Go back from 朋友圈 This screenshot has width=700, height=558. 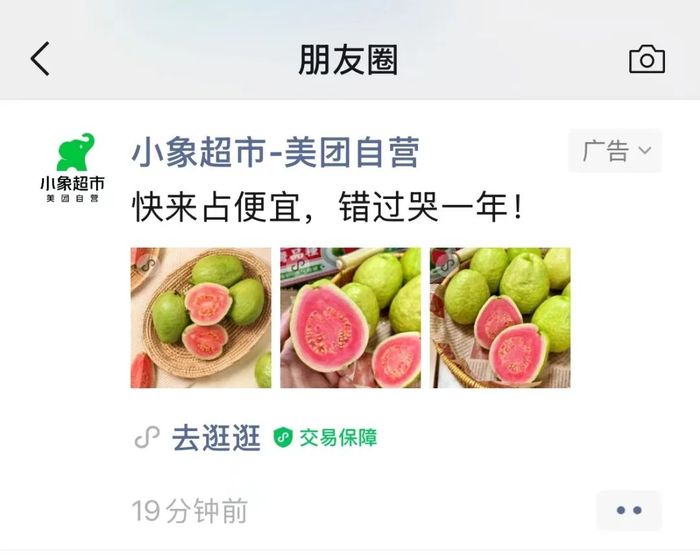coord(40,60)
